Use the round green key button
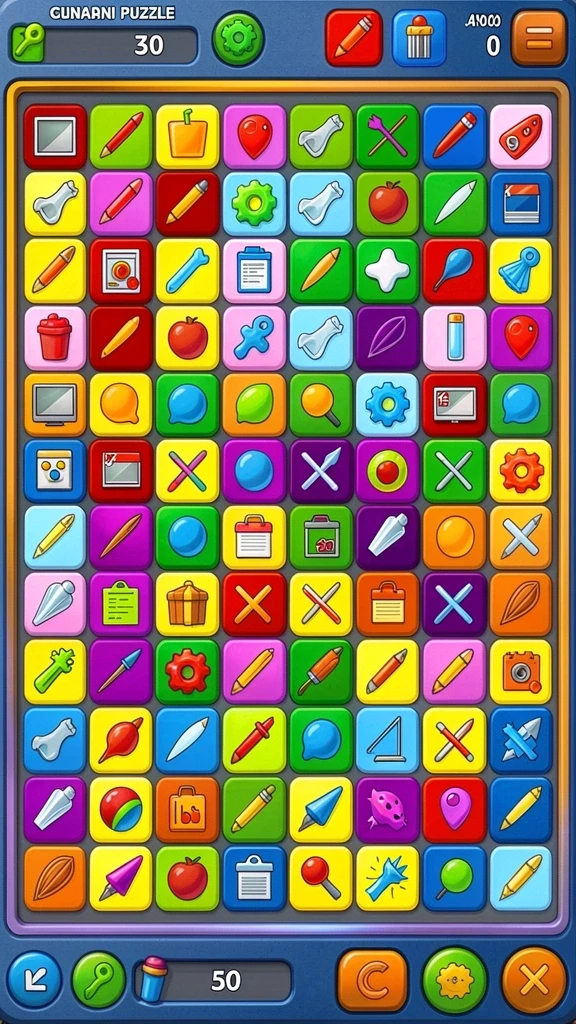This screenshot has width=576, height=1024. tap(99, 980)
